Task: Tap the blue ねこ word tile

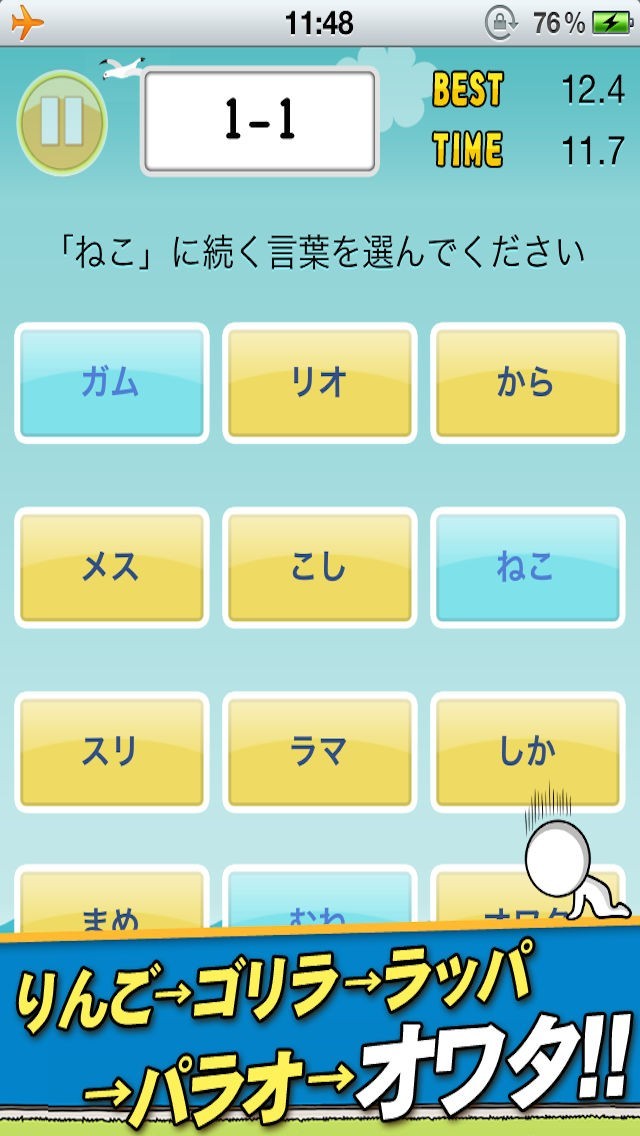Action: point(526,567)
